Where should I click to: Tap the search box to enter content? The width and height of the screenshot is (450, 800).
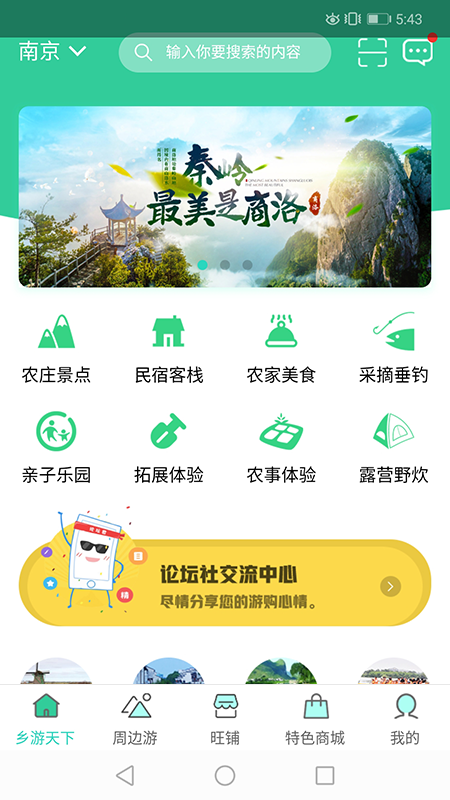225,52
